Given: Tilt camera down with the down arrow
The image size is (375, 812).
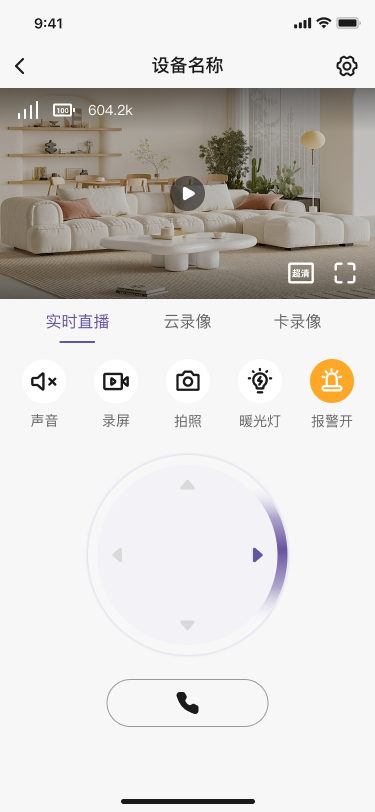Looking at the screenshot, I should pos(187,625).
